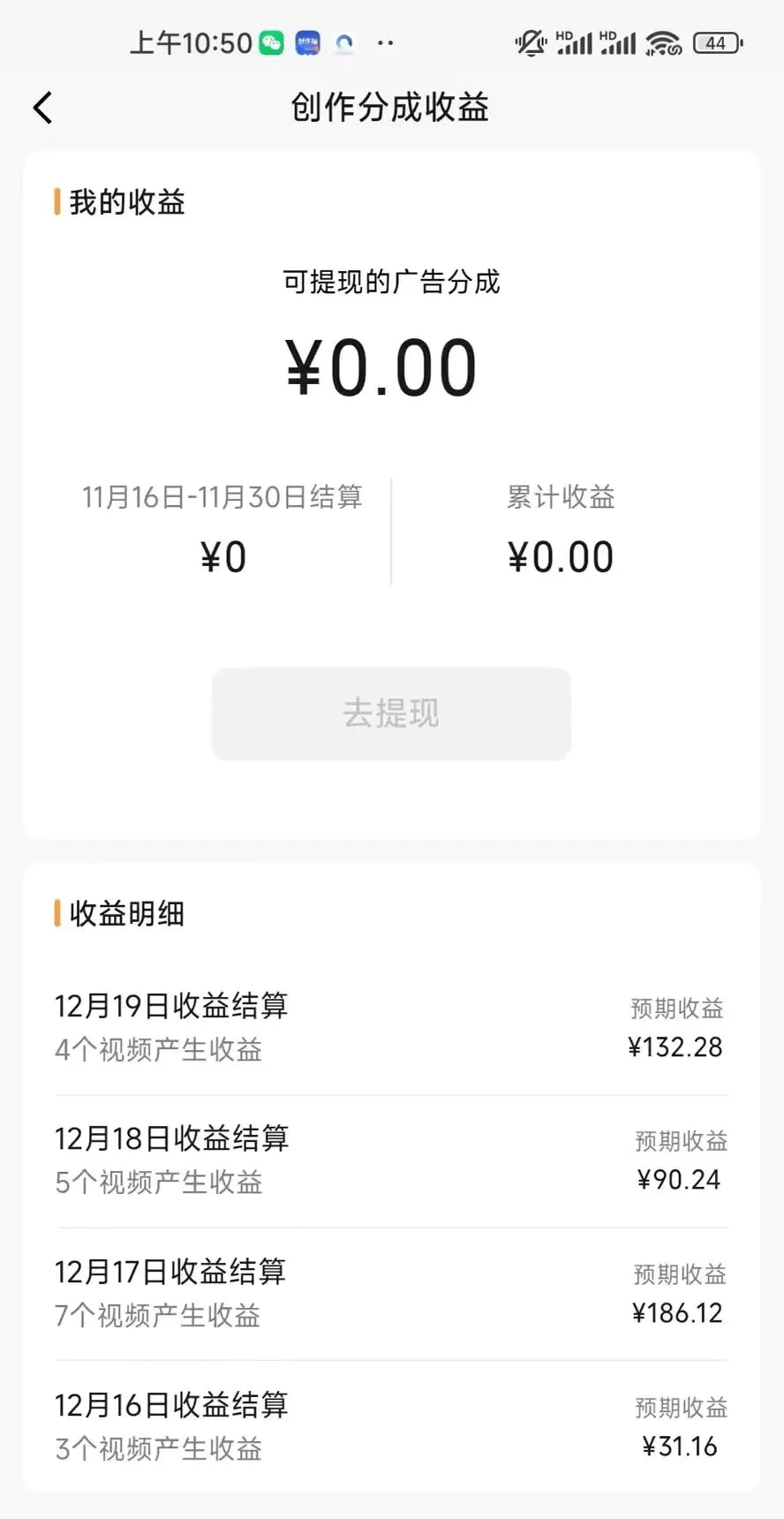The image size is (784, 1519).
Task: Tap the first HD mobile signal indicator
Action: click(572, 42)
